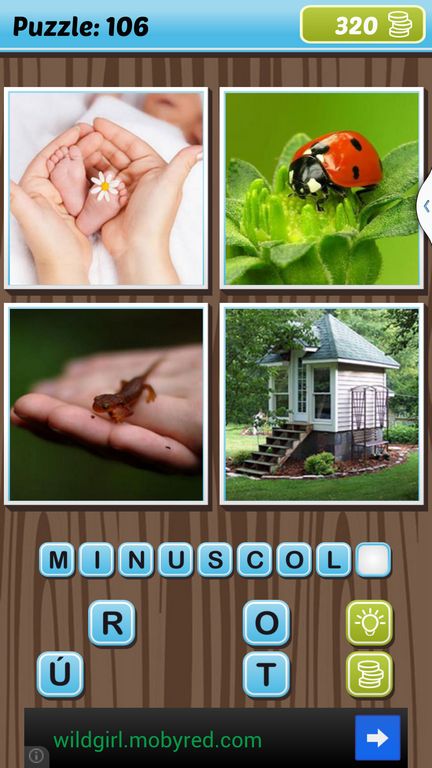Screen dimensions: 432x768
Task: Use the lightbulb hint button
Action: click(x=370, y=623)
